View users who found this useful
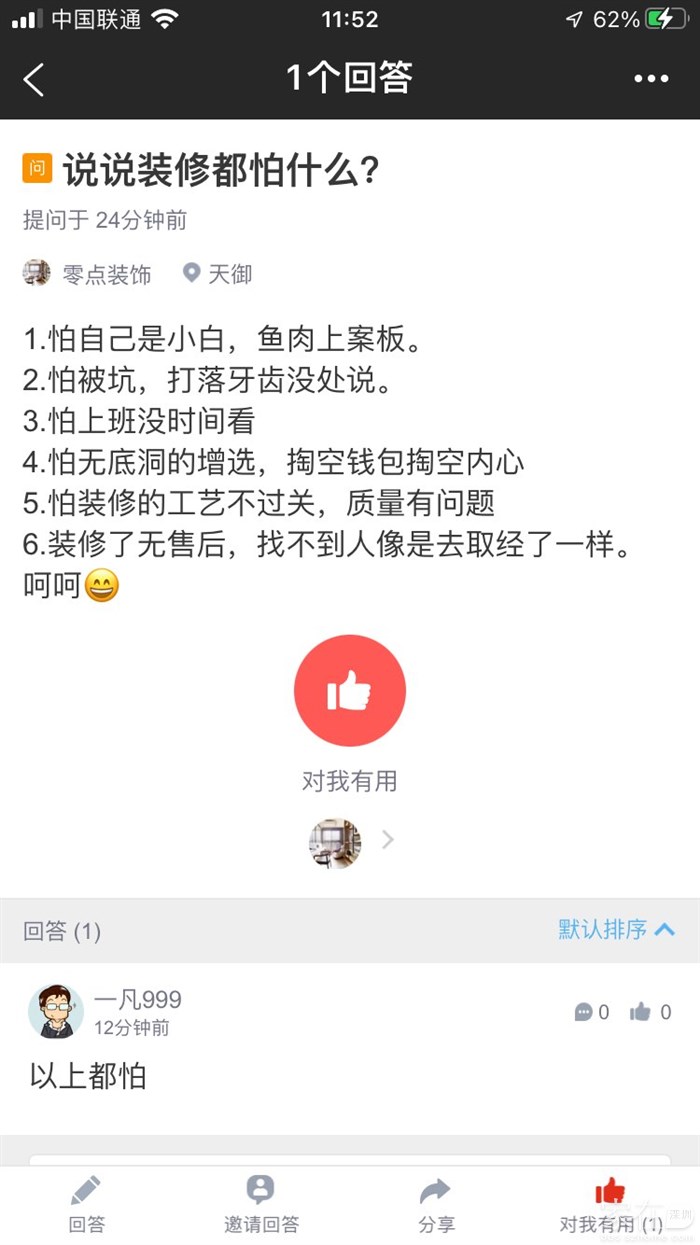700x1245 pixels. point(351,842)
